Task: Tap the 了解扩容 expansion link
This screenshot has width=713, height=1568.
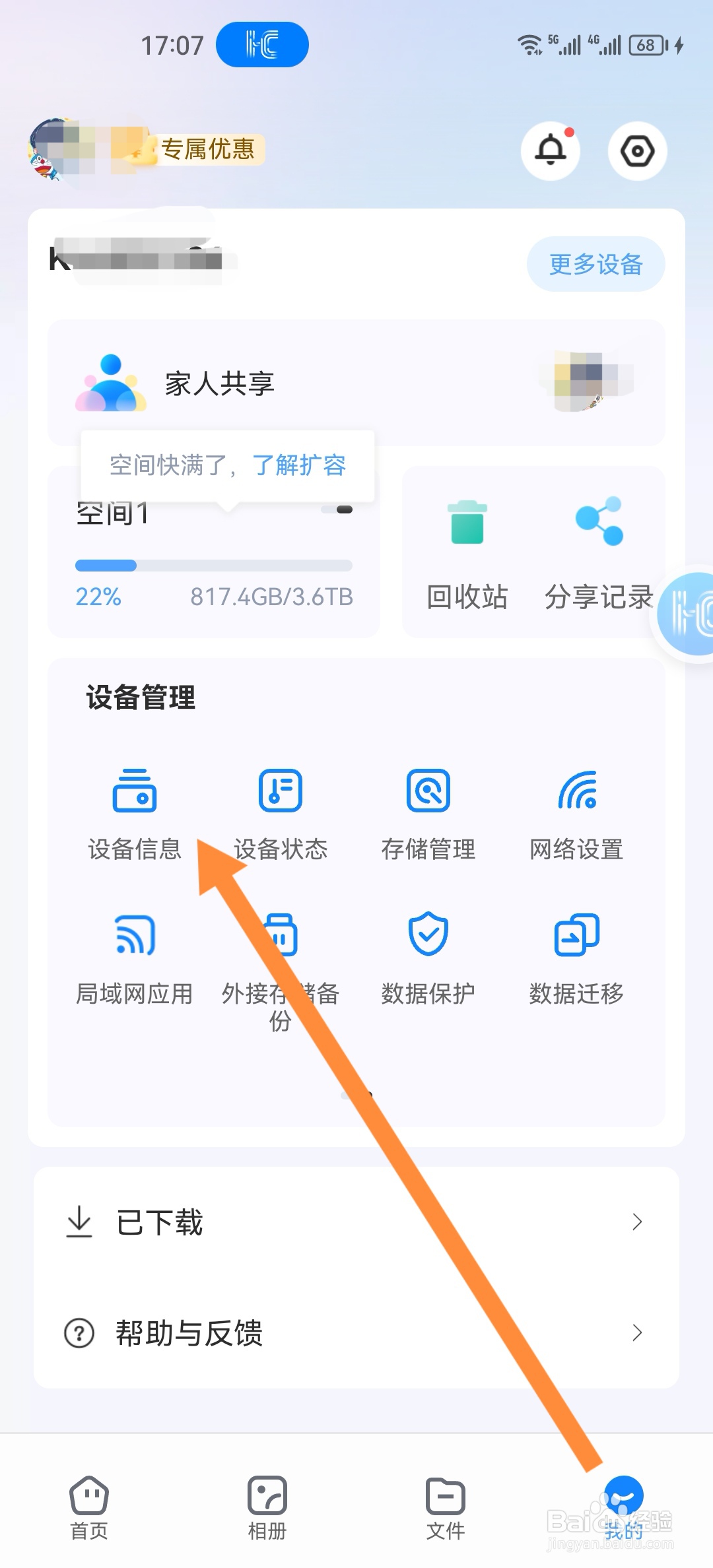Action: point(301,465)
